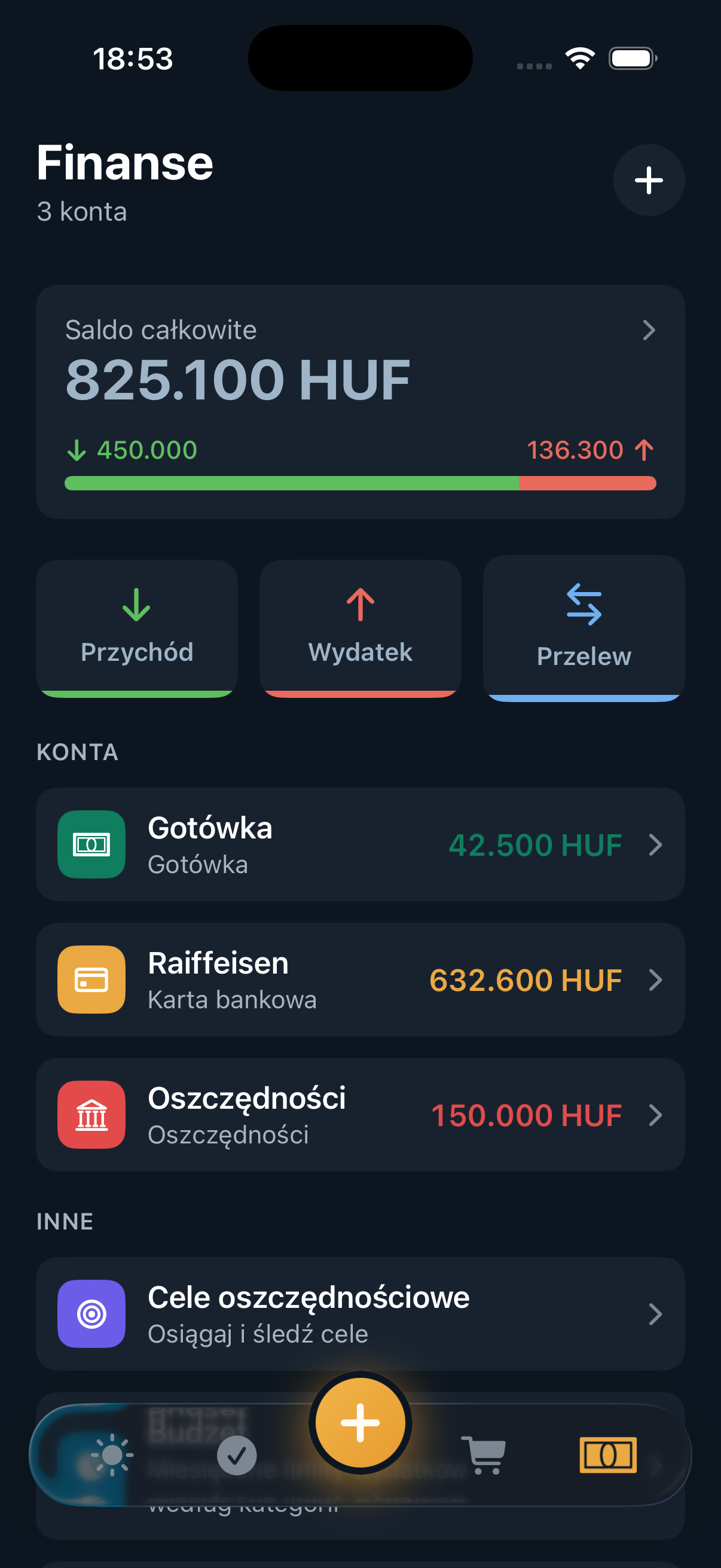Image resolution: width=721 pixels, height=1568 pixels.
Task: Open the Oszczędności savings account
Action: coord(360,1115)
